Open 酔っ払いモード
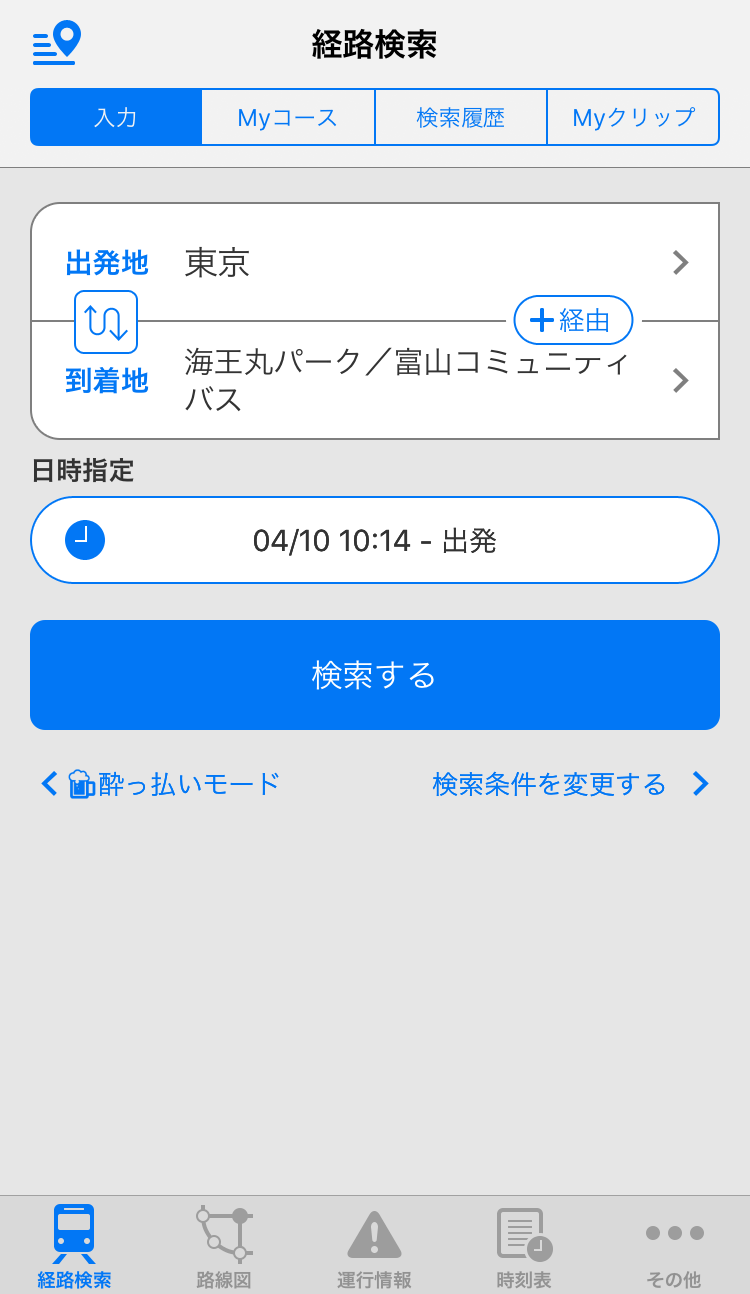Image resolution: width=750 pixels, height=1294 pixels. 161,784
